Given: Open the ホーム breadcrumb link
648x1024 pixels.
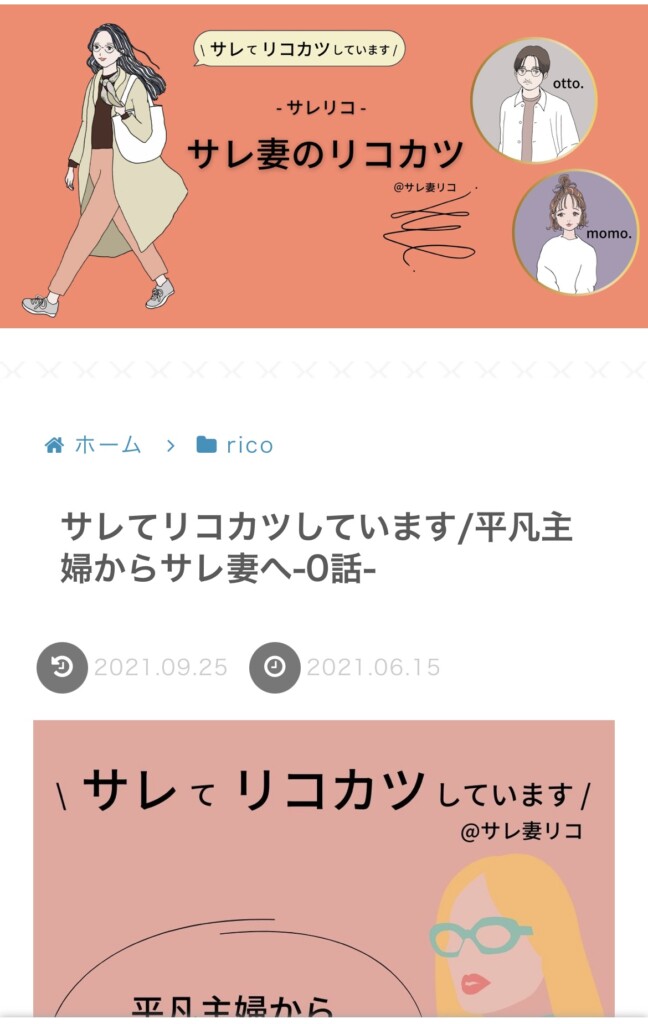Looking at the screenshot, I should tap(107, 445).
